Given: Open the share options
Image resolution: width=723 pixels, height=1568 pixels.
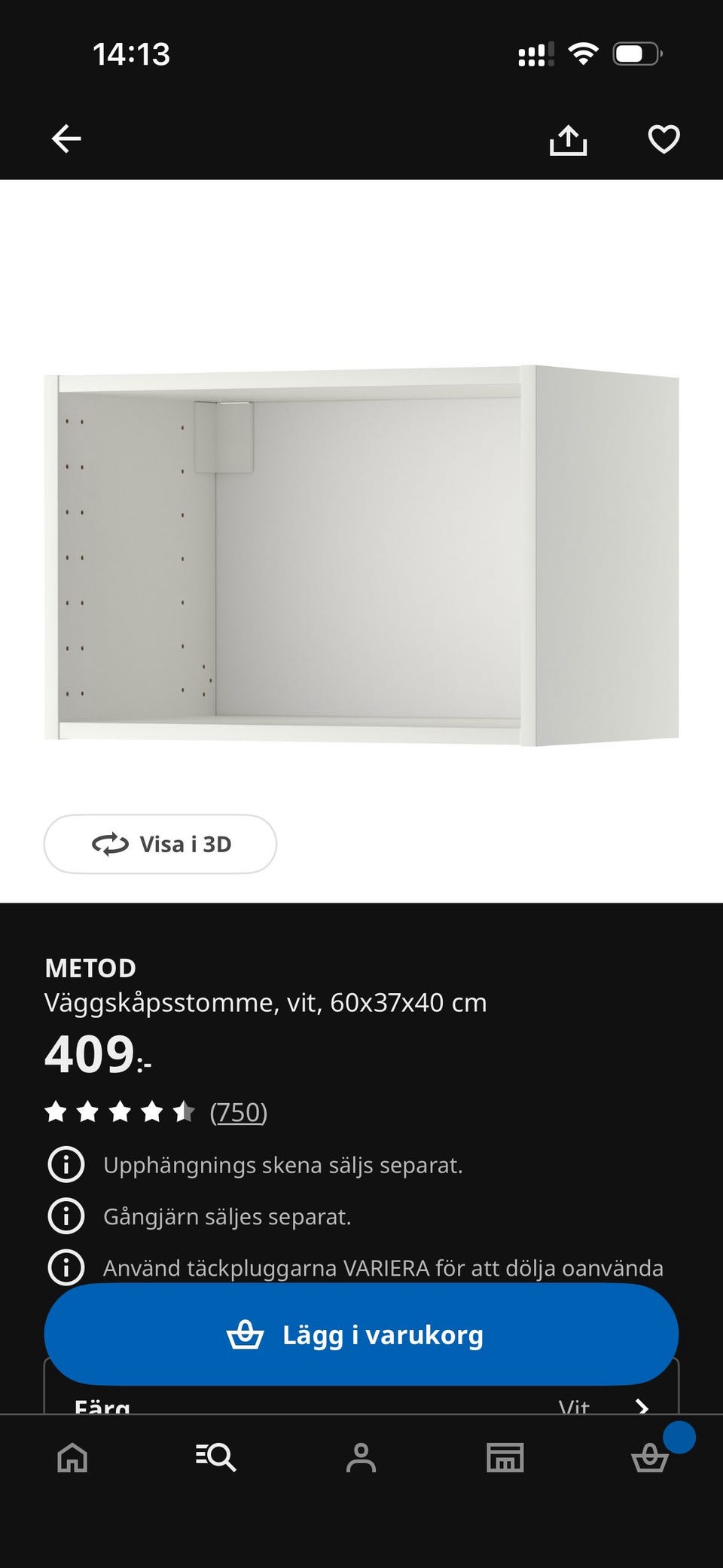Looking at the screenshot, I should coord(570,139).
